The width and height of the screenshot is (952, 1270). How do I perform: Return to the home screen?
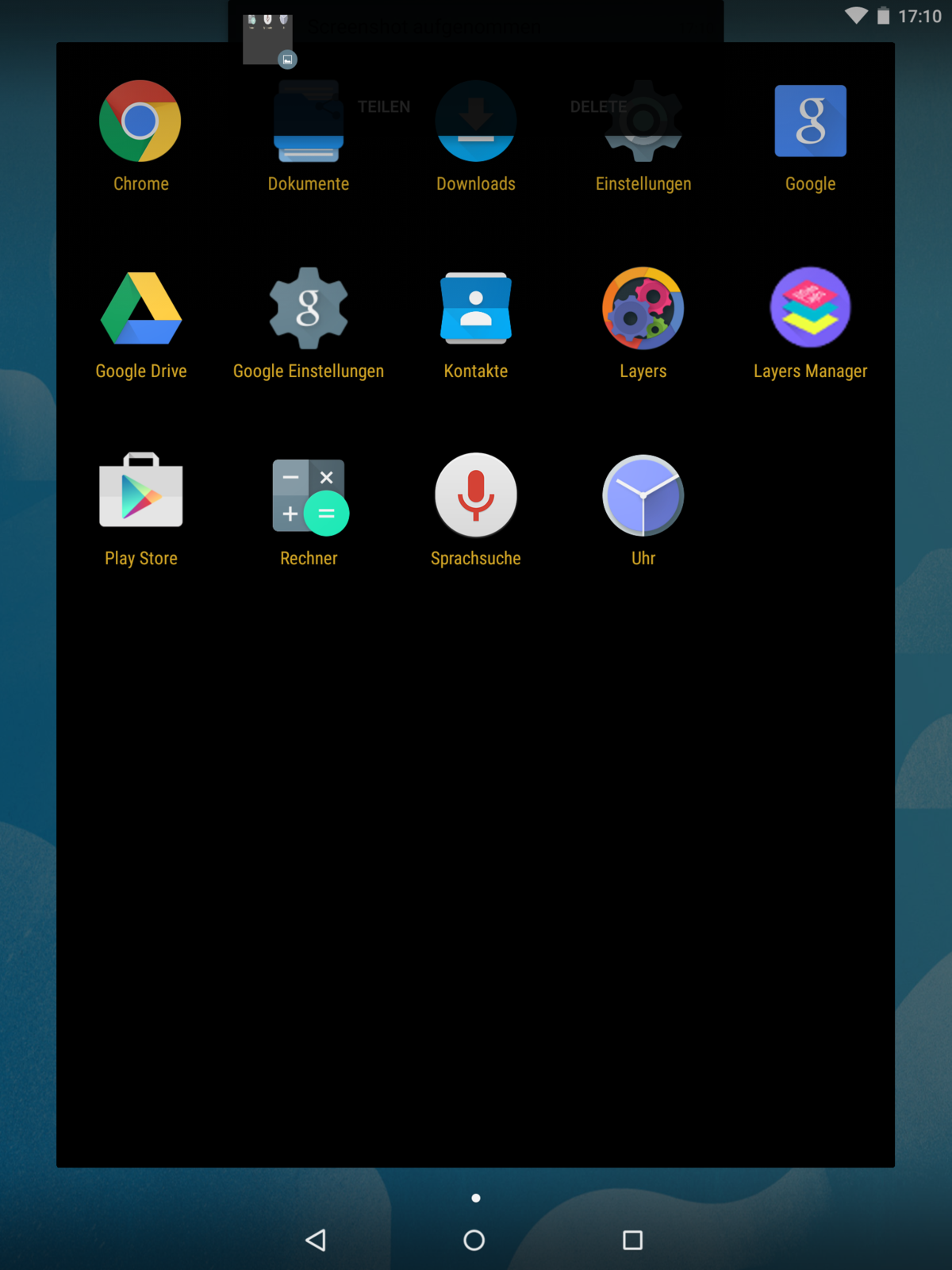(x=474, y=1240)
